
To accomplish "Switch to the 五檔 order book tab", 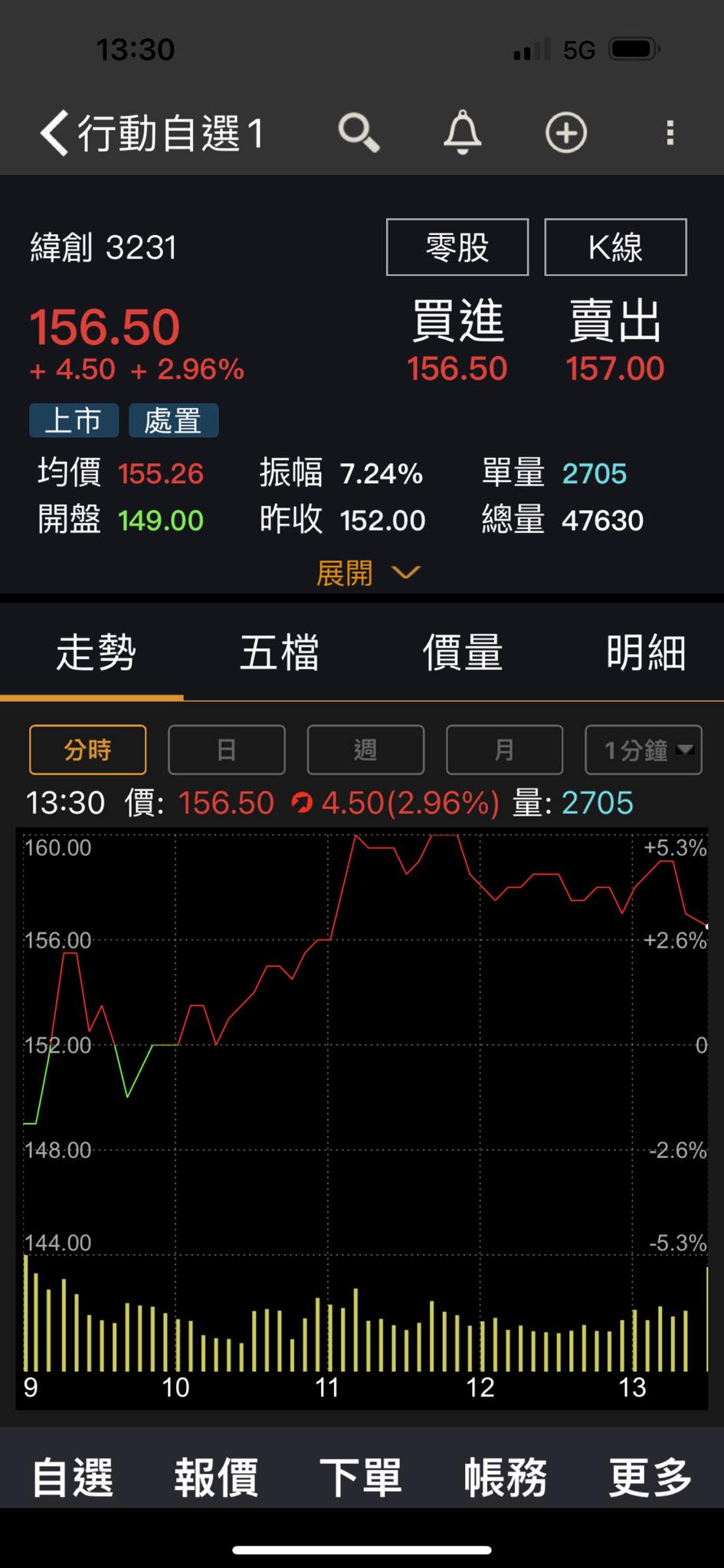I will pos(279,653).
